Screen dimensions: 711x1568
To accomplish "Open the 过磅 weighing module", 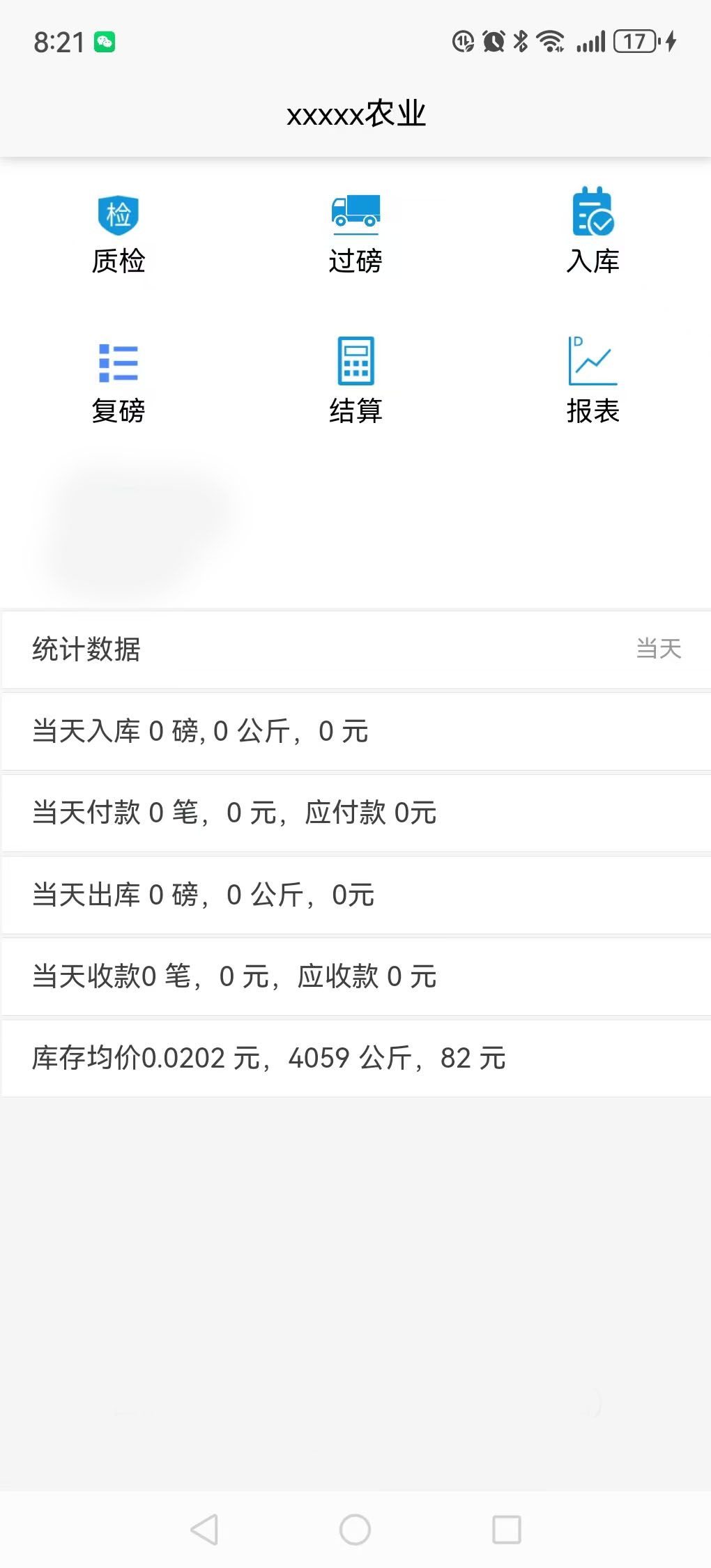I will pos(355,234).
